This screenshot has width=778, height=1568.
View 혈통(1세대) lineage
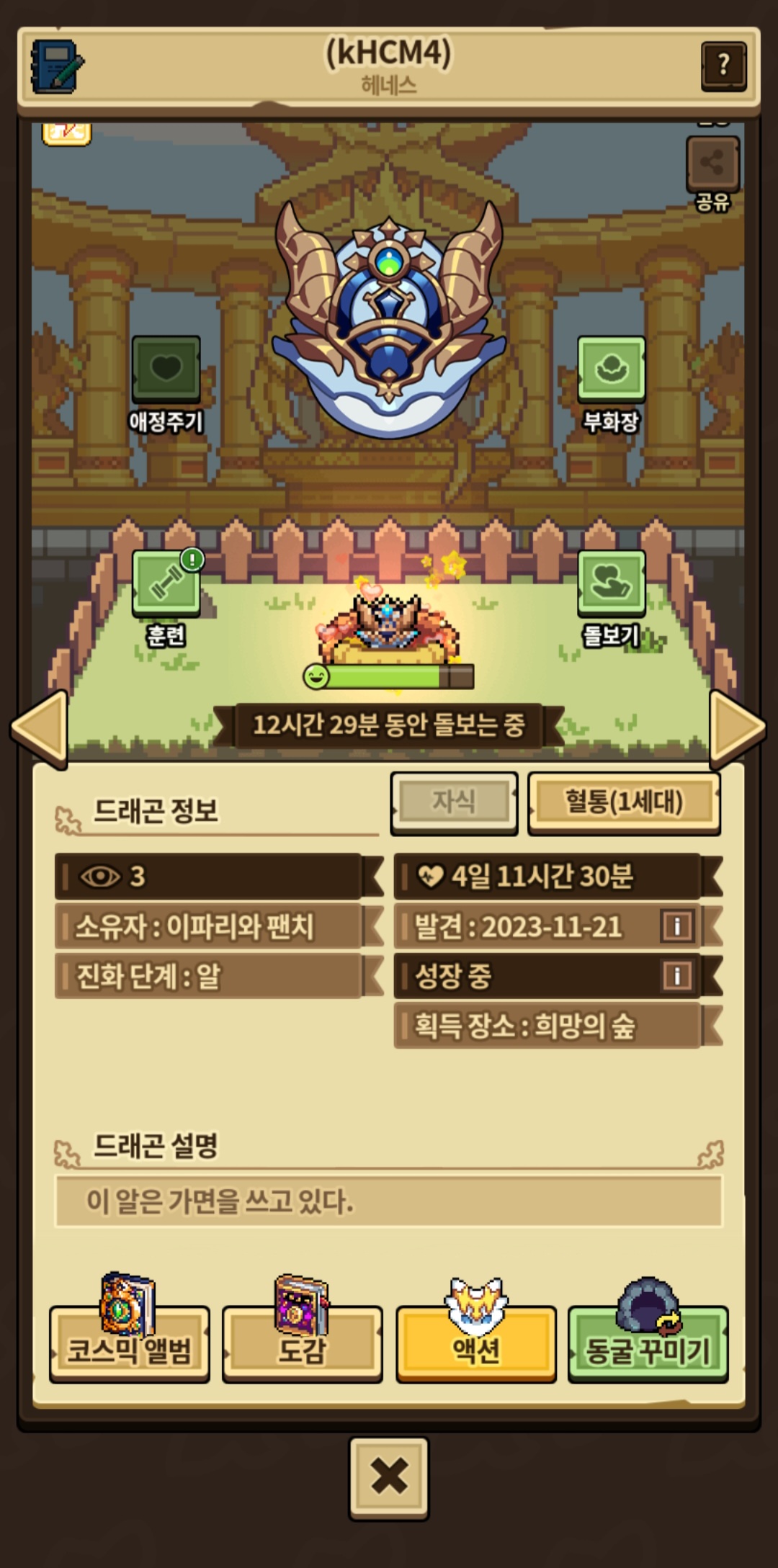[x=624, y=802]
